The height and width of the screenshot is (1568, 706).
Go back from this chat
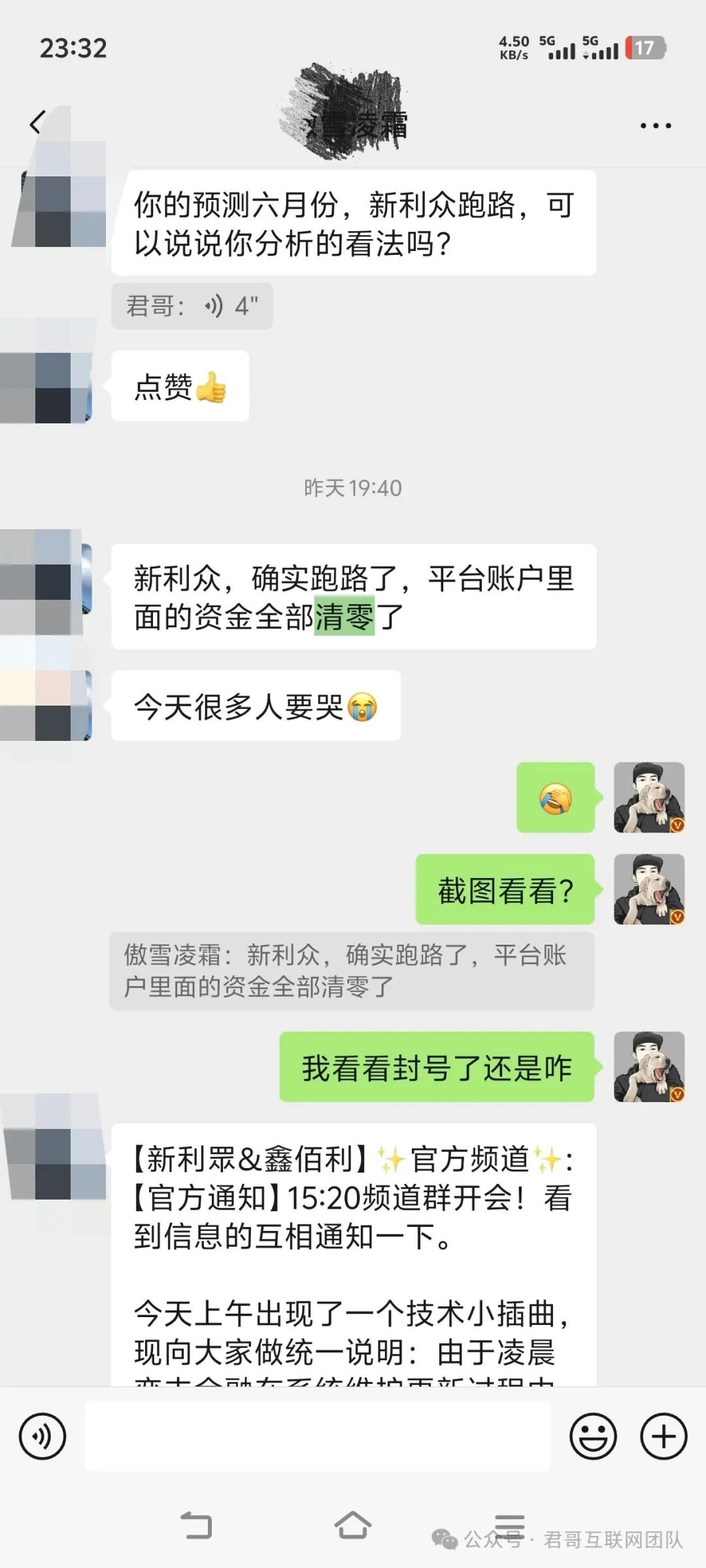coord(37,123)
